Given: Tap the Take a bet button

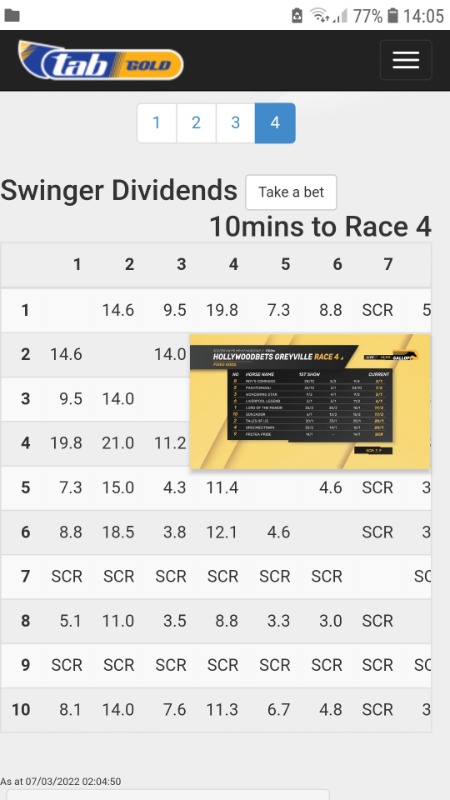Looking at the screenshot, I should 291,192.
